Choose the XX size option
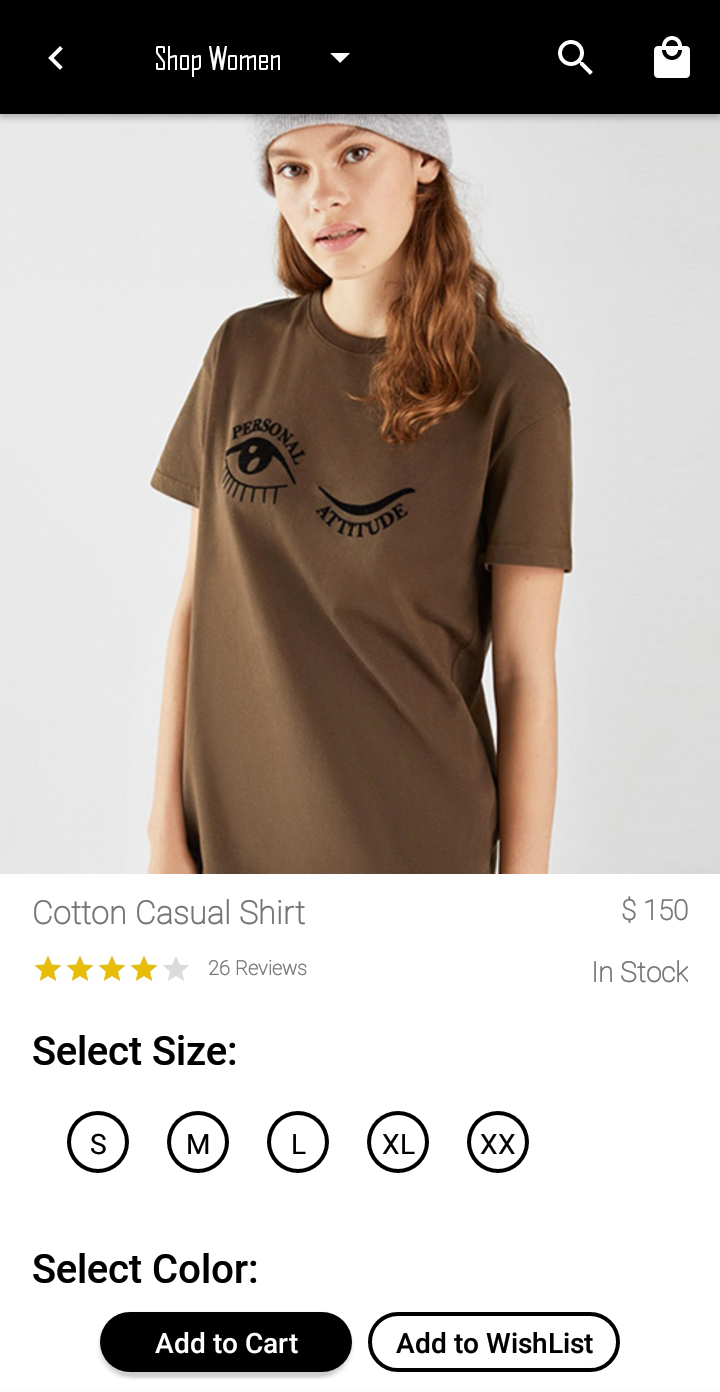 [x=498, y=1142]
